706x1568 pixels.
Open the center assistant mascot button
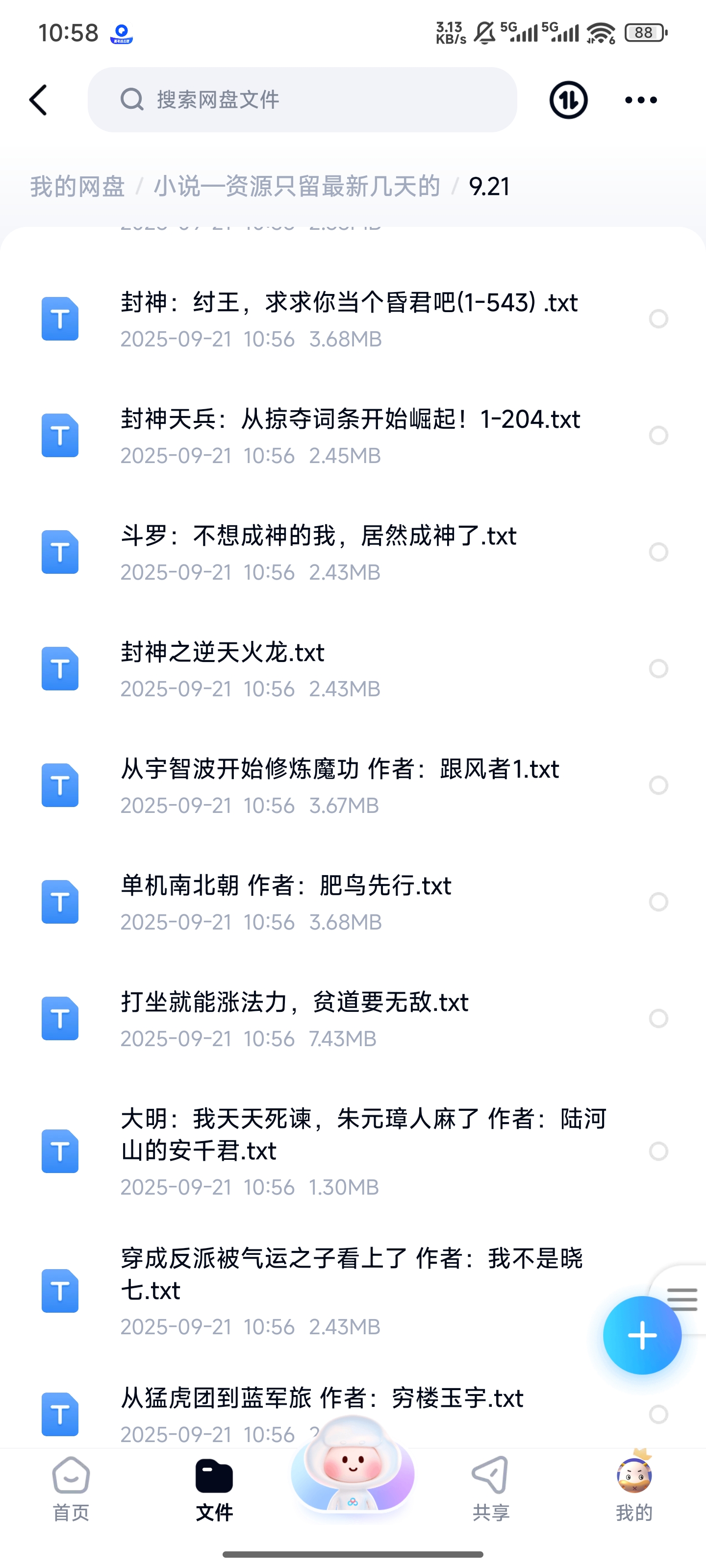[353, 1470]
